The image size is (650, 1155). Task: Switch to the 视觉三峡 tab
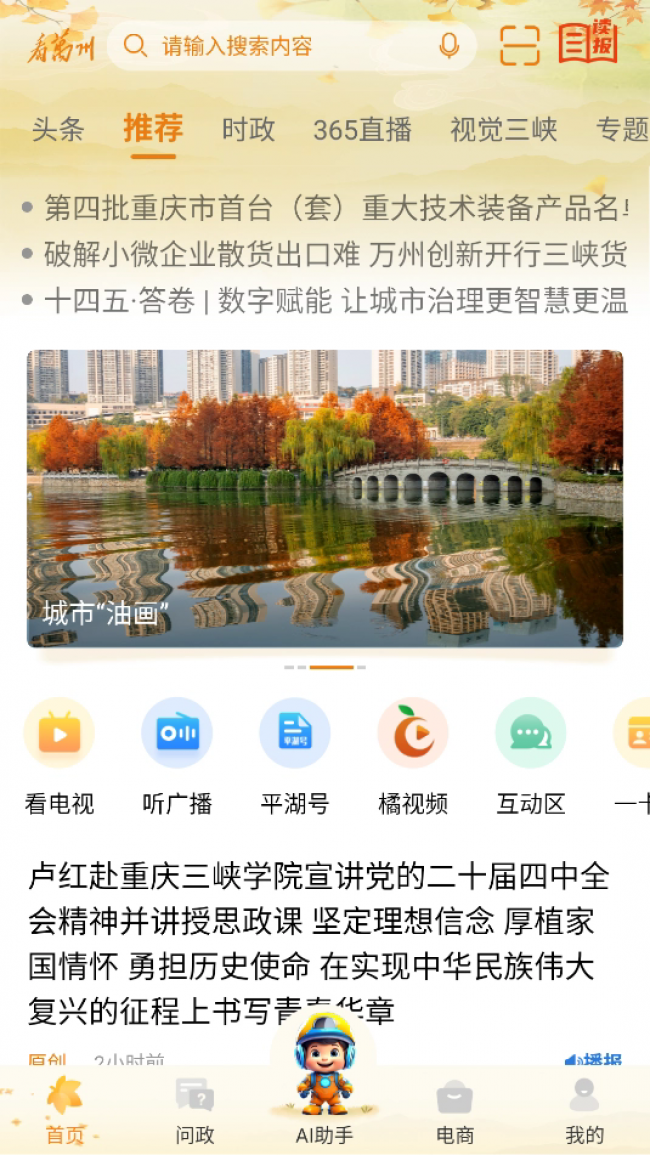tap(503, 130)
